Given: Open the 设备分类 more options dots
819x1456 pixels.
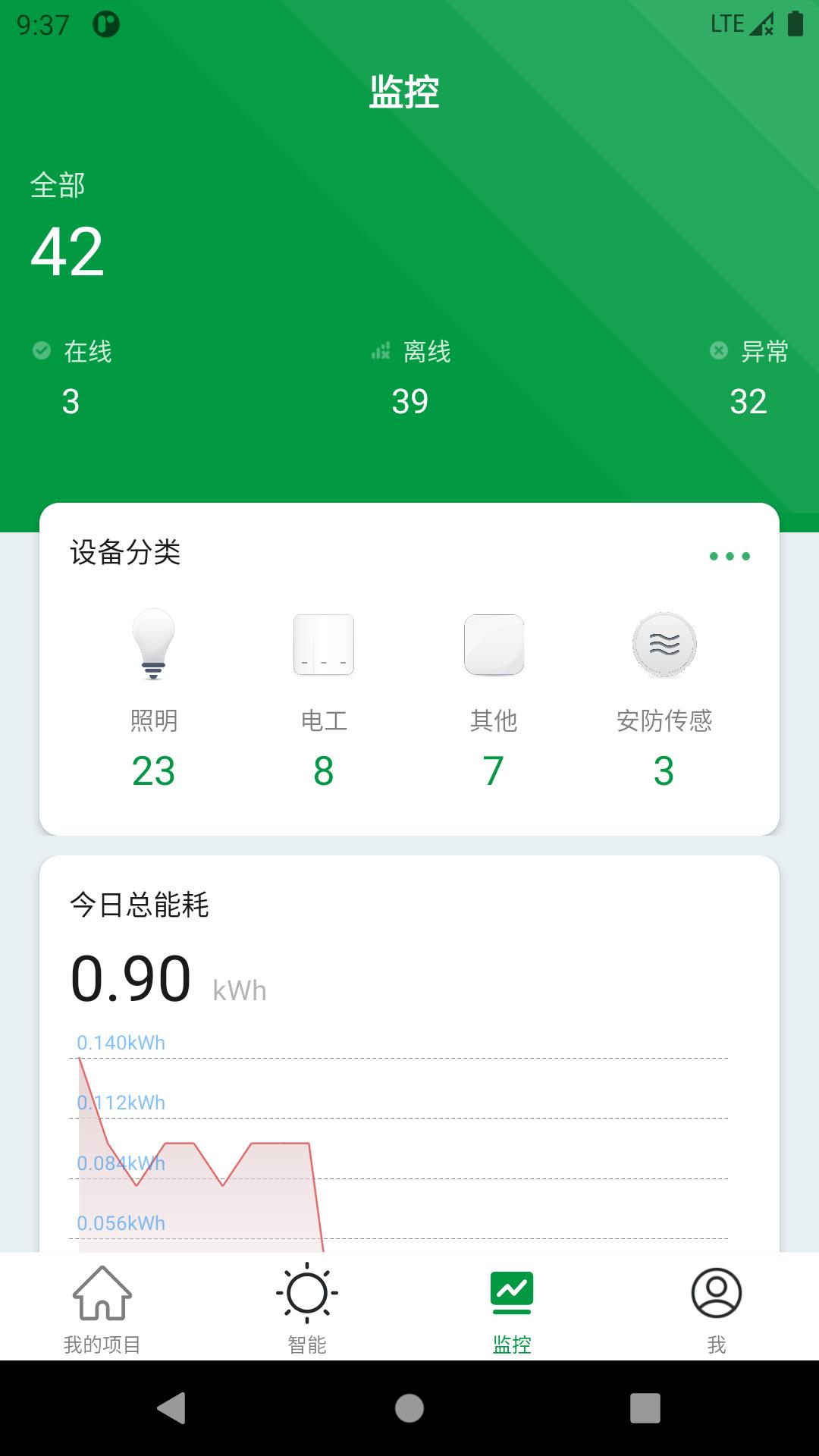Looking at the screenshot, I should coord(730,556).
